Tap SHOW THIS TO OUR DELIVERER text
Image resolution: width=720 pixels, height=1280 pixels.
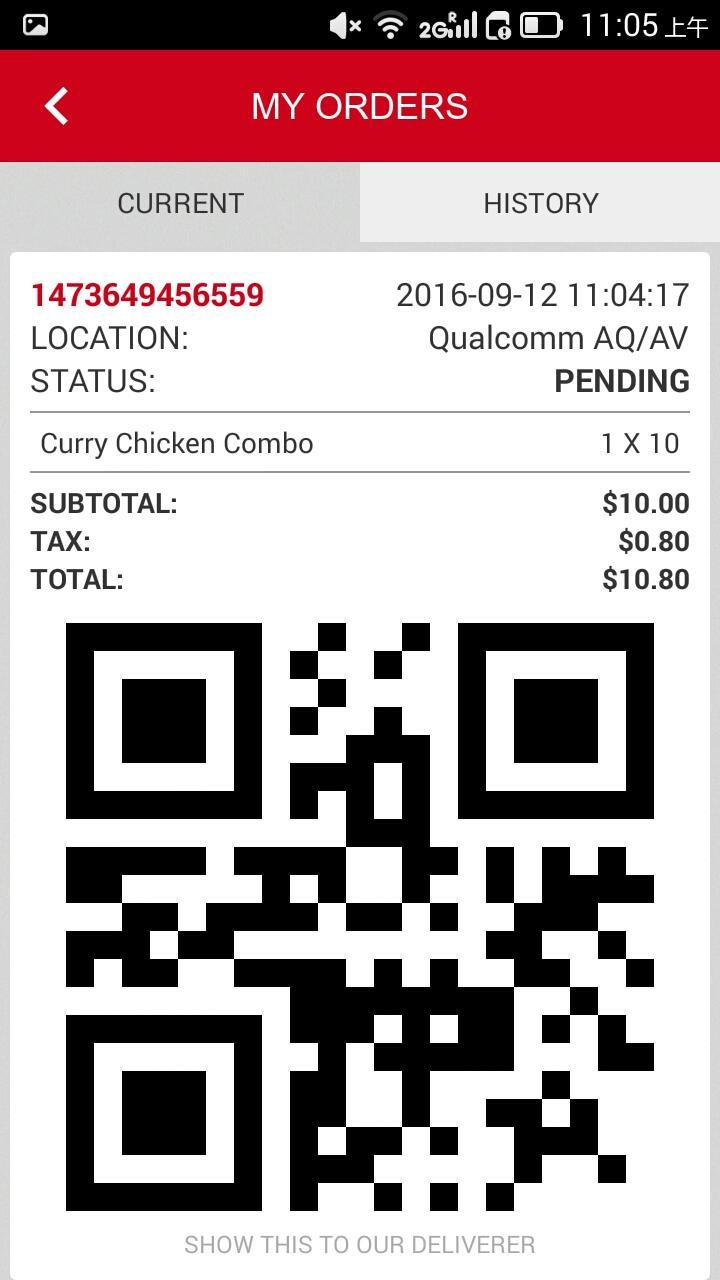pyautogui.click(x=359, y=1244)
